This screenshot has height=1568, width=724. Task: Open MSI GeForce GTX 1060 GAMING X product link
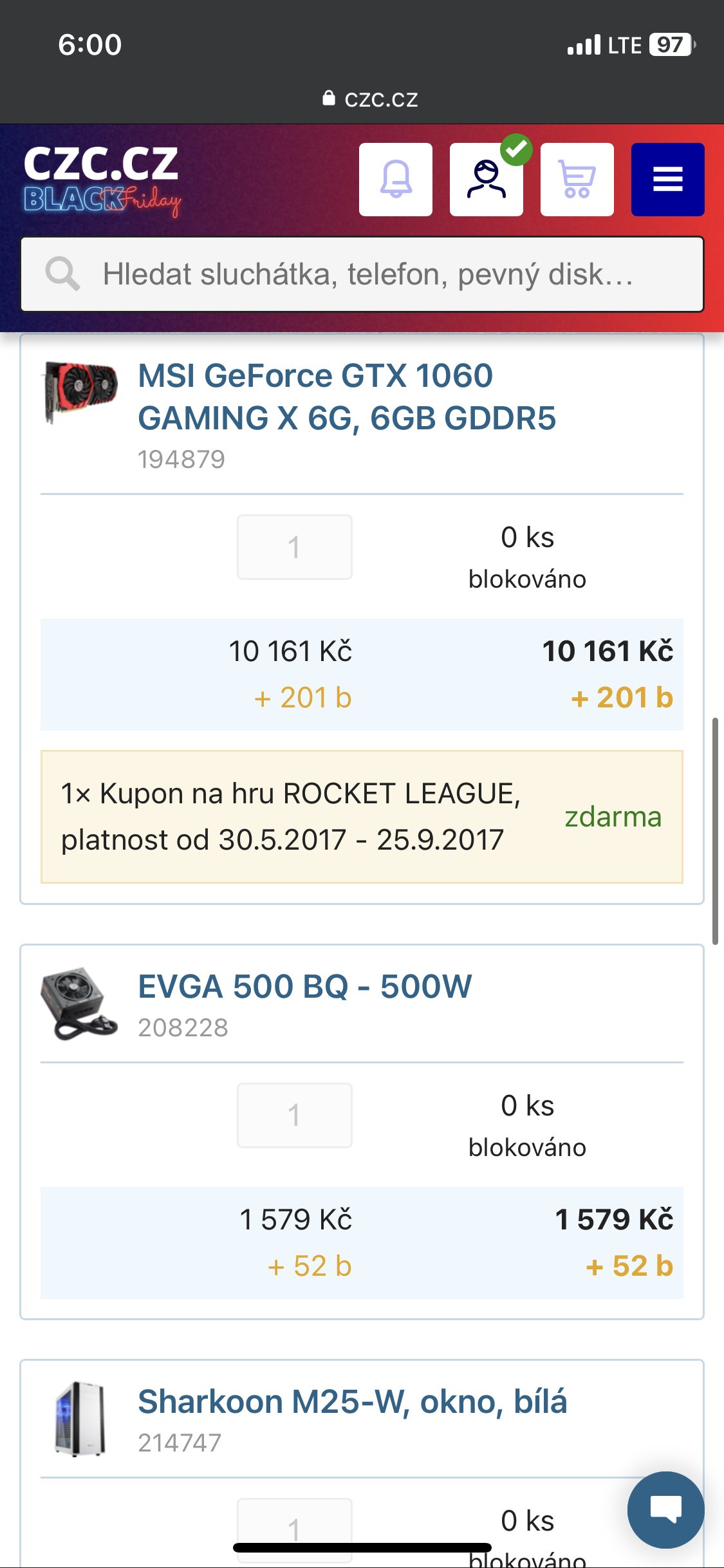(347, 397)
